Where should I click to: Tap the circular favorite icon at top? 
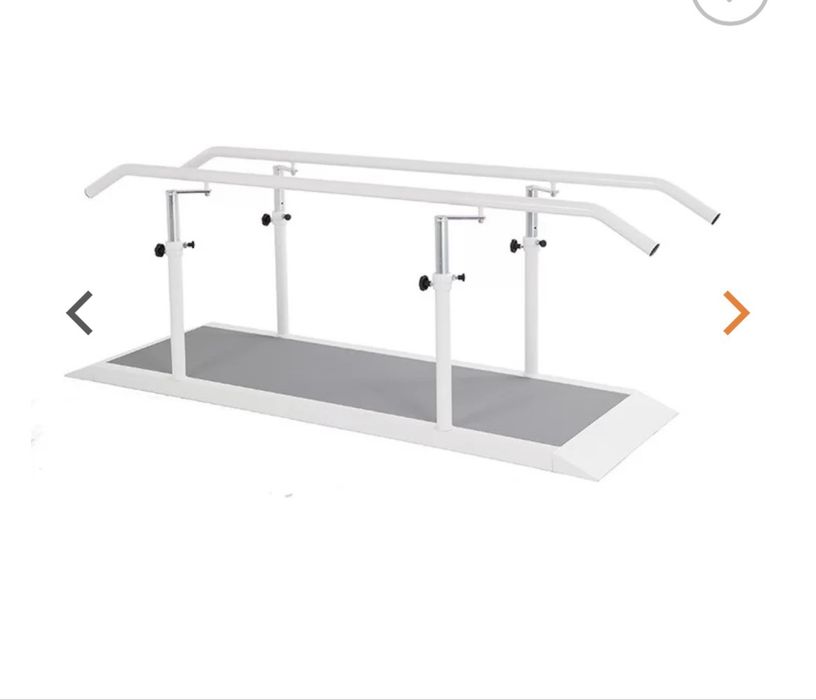pos(730,6)
